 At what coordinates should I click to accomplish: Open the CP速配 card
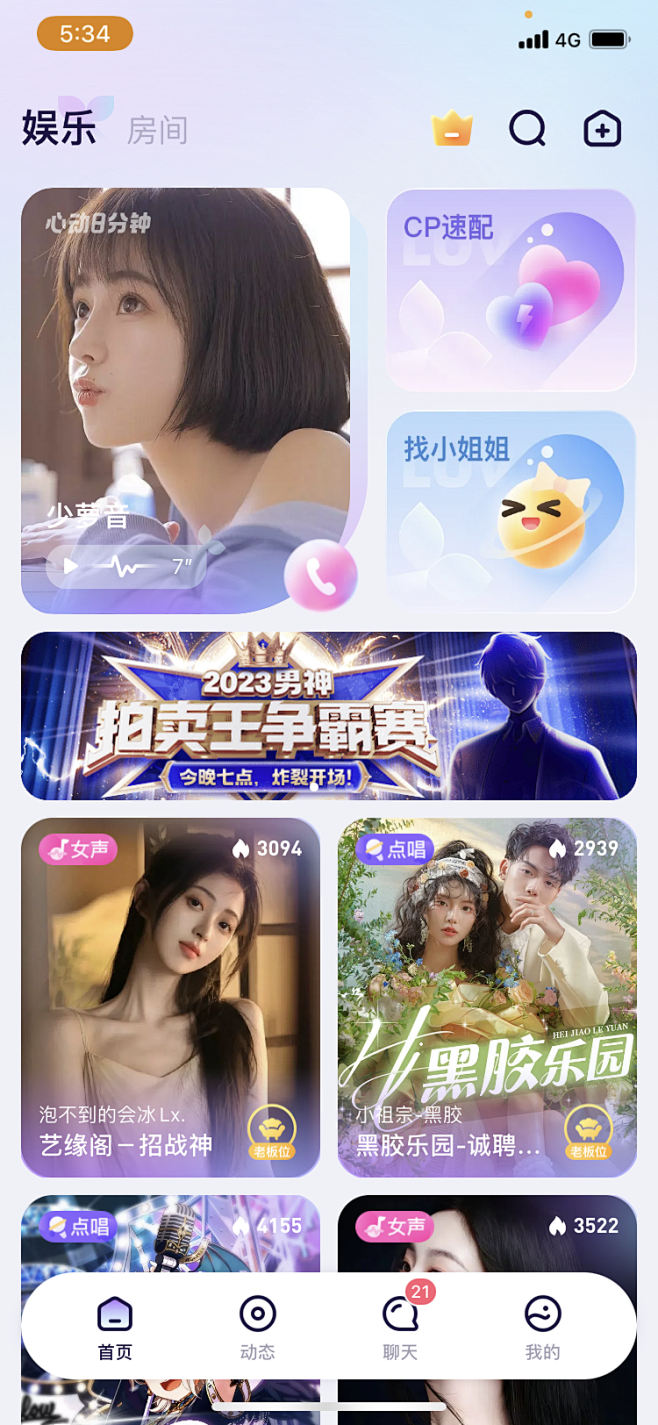pyautogui.click(x=511, y=290)
